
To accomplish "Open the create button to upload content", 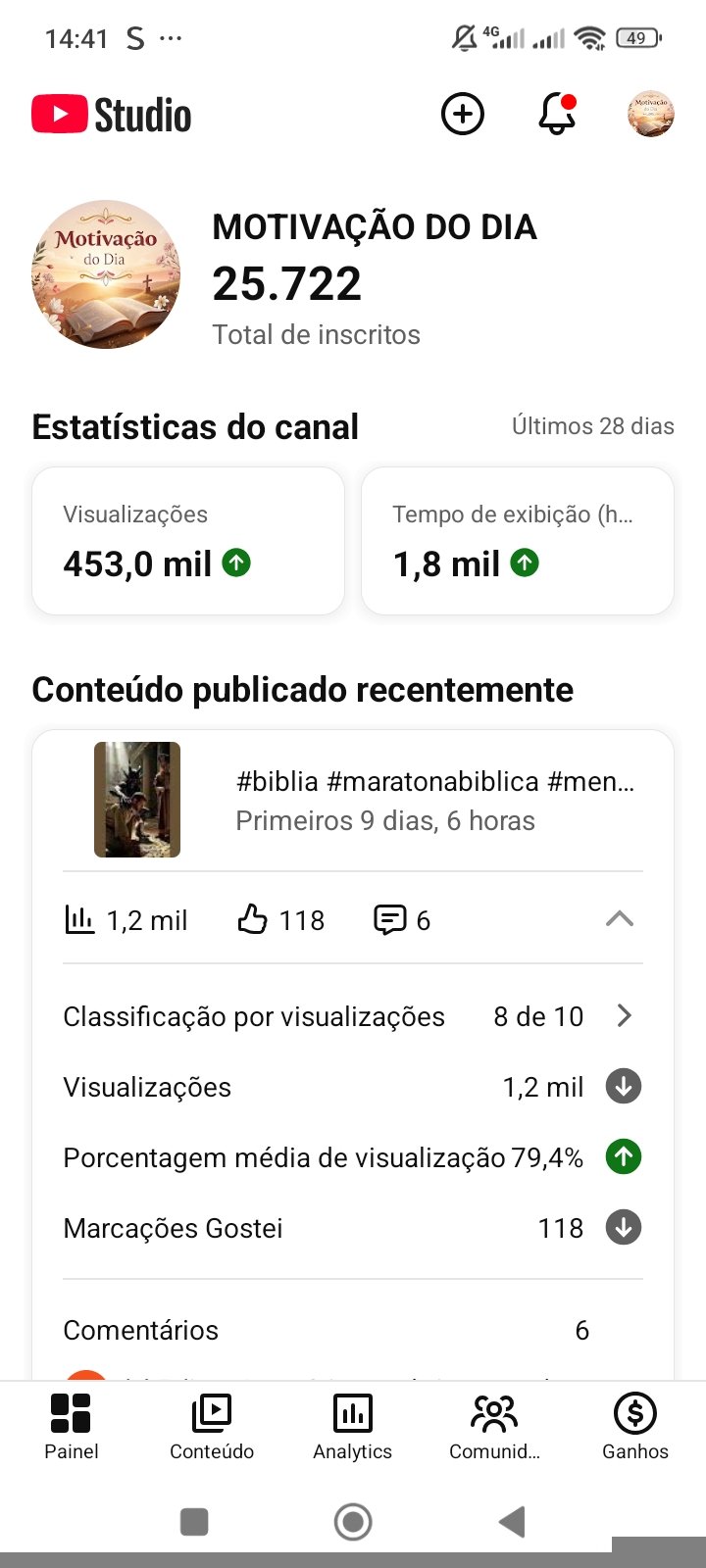I will [462, 114].
